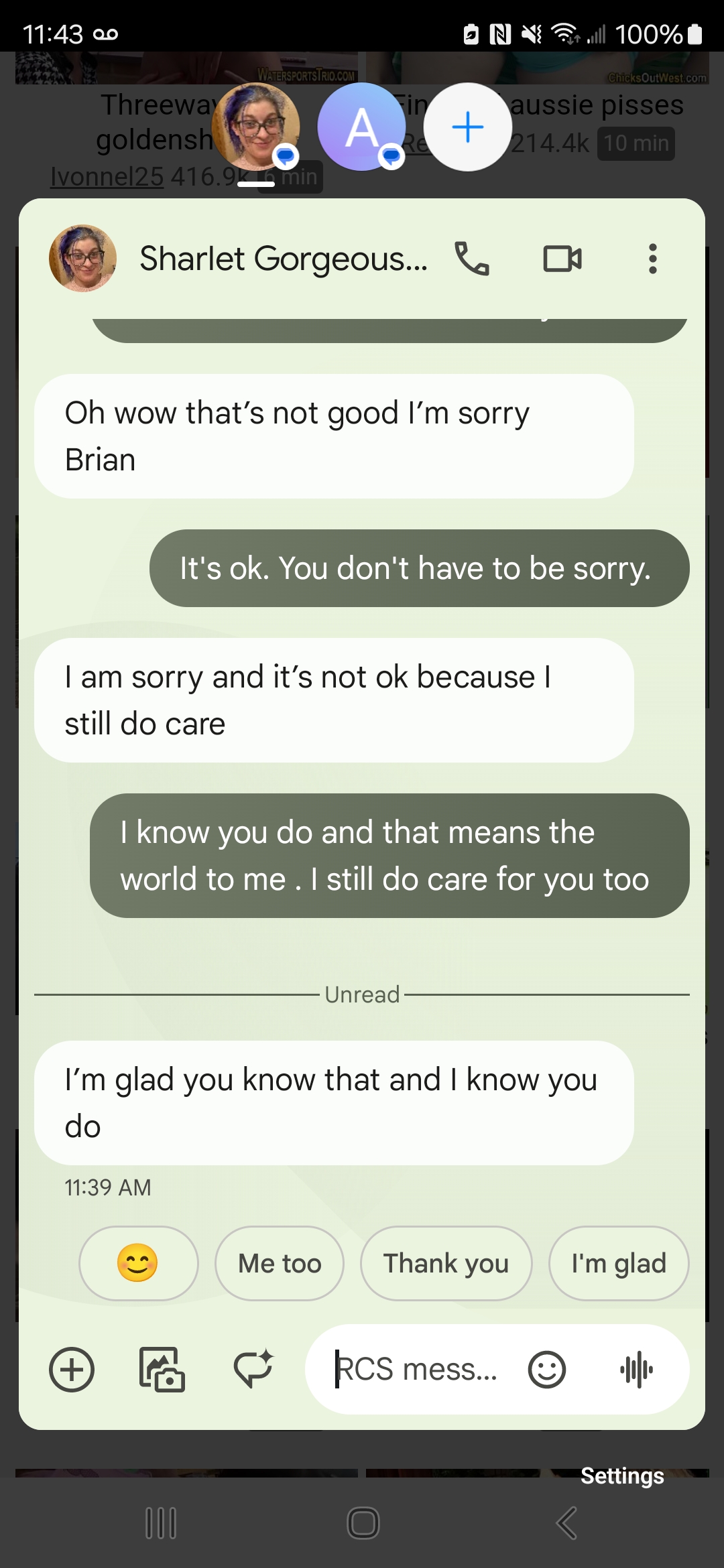Record a voice message
The image size is (724, 1568).
(636, 1369)
